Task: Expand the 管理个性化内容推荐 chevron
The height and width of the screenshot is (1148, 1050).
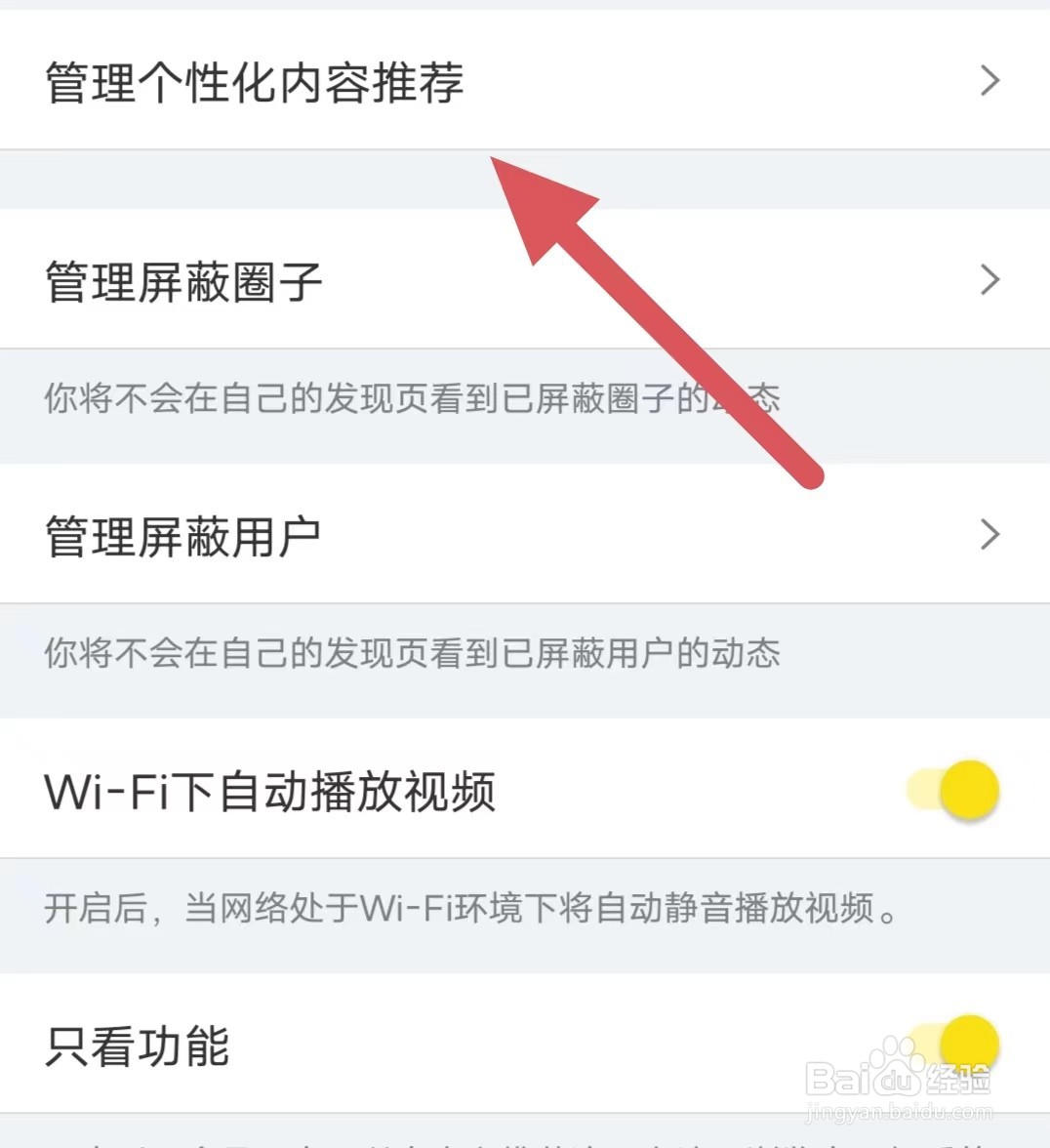Action: (989, 80)
